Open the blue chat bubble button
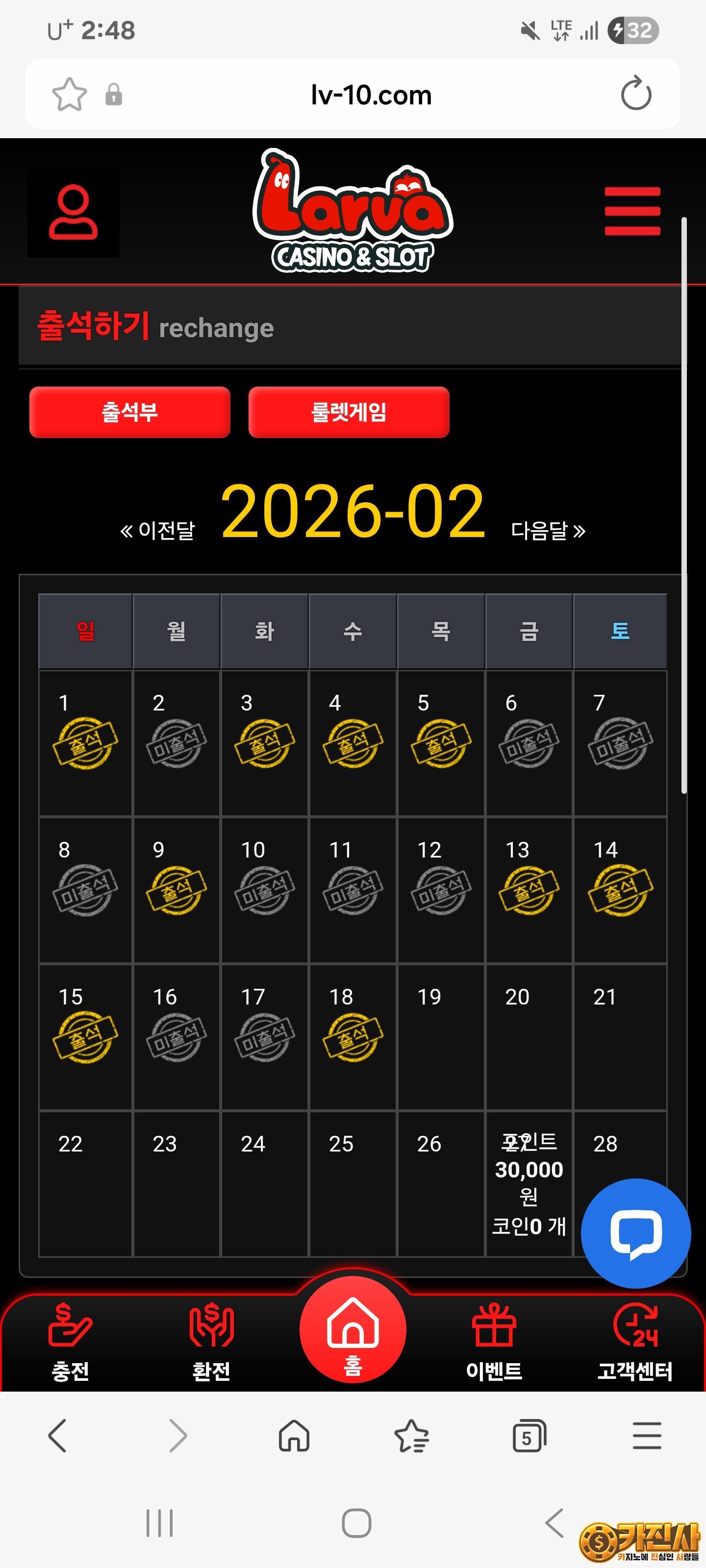This screenshot has height=1568, width=706. pyautogui.click(x=635, y=1233)
